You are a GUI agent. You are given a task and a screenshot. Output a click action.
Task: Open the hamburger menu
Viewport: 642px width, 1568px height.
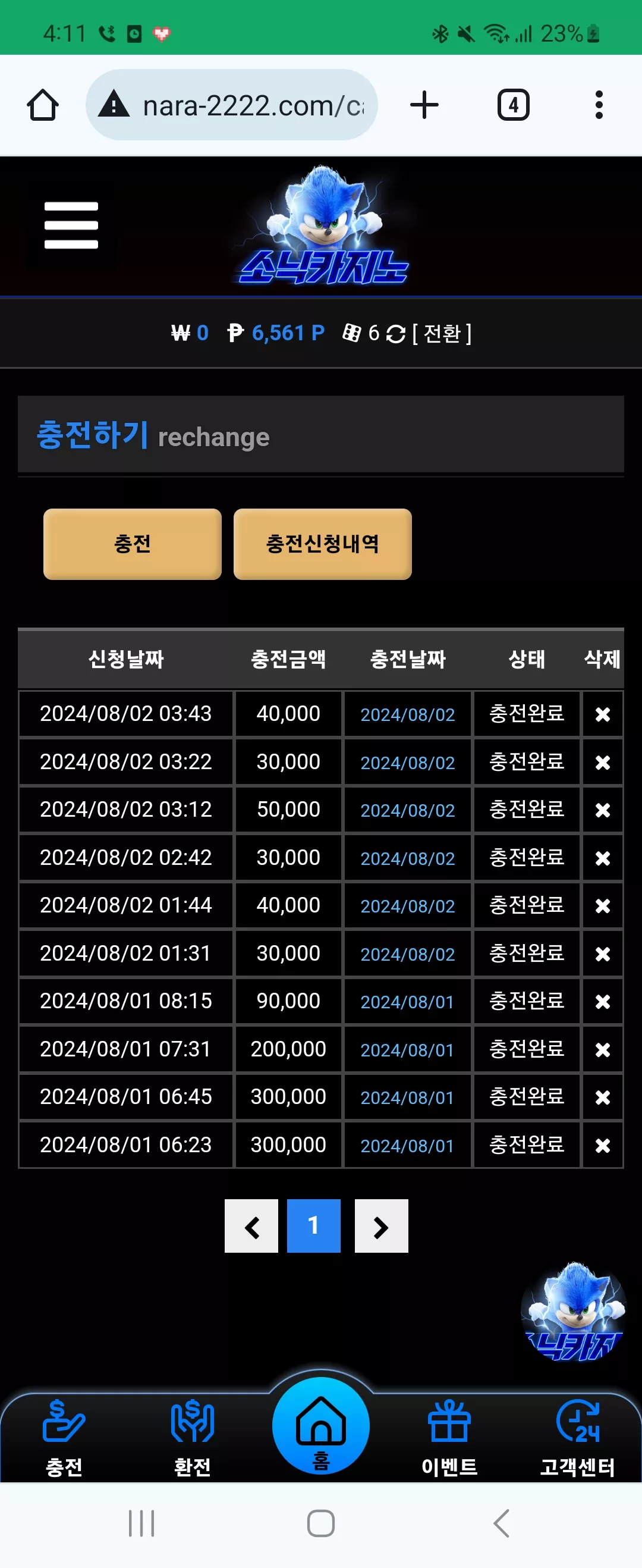pos(71,225)
